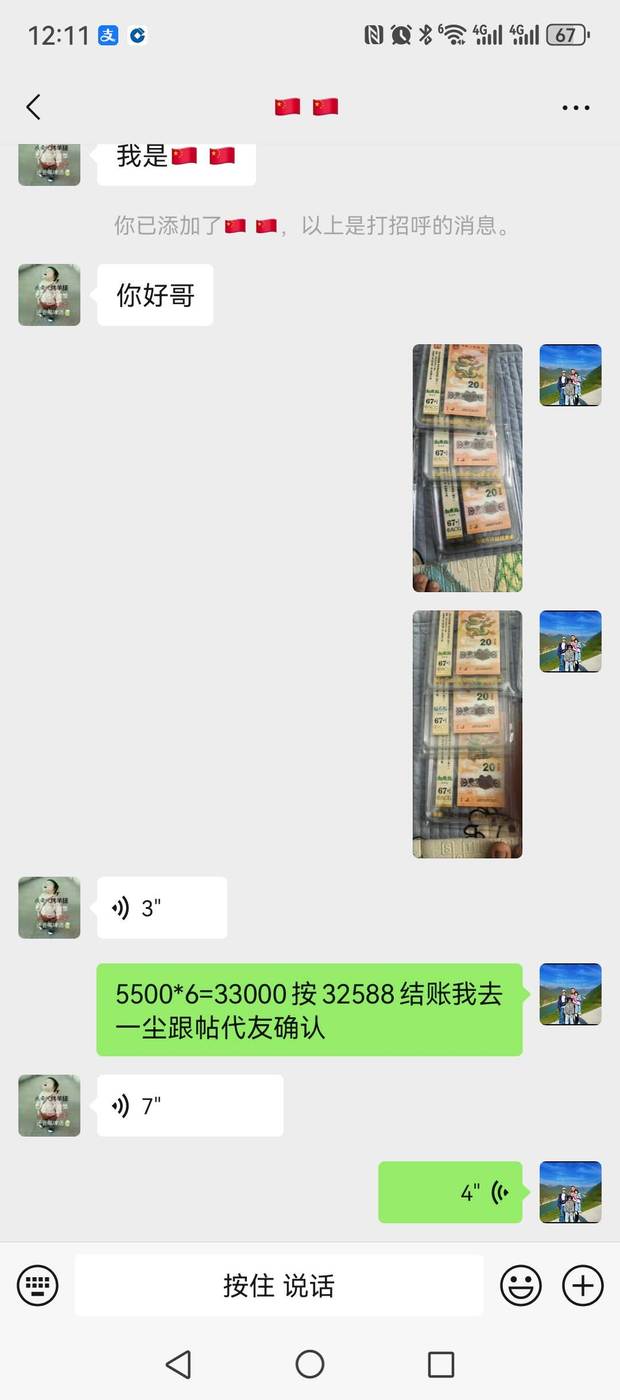Image resolution: width=620 pixels, height=1400 pixels.
Task: Play the 7-second voice message
Action: coord(190,1106)
